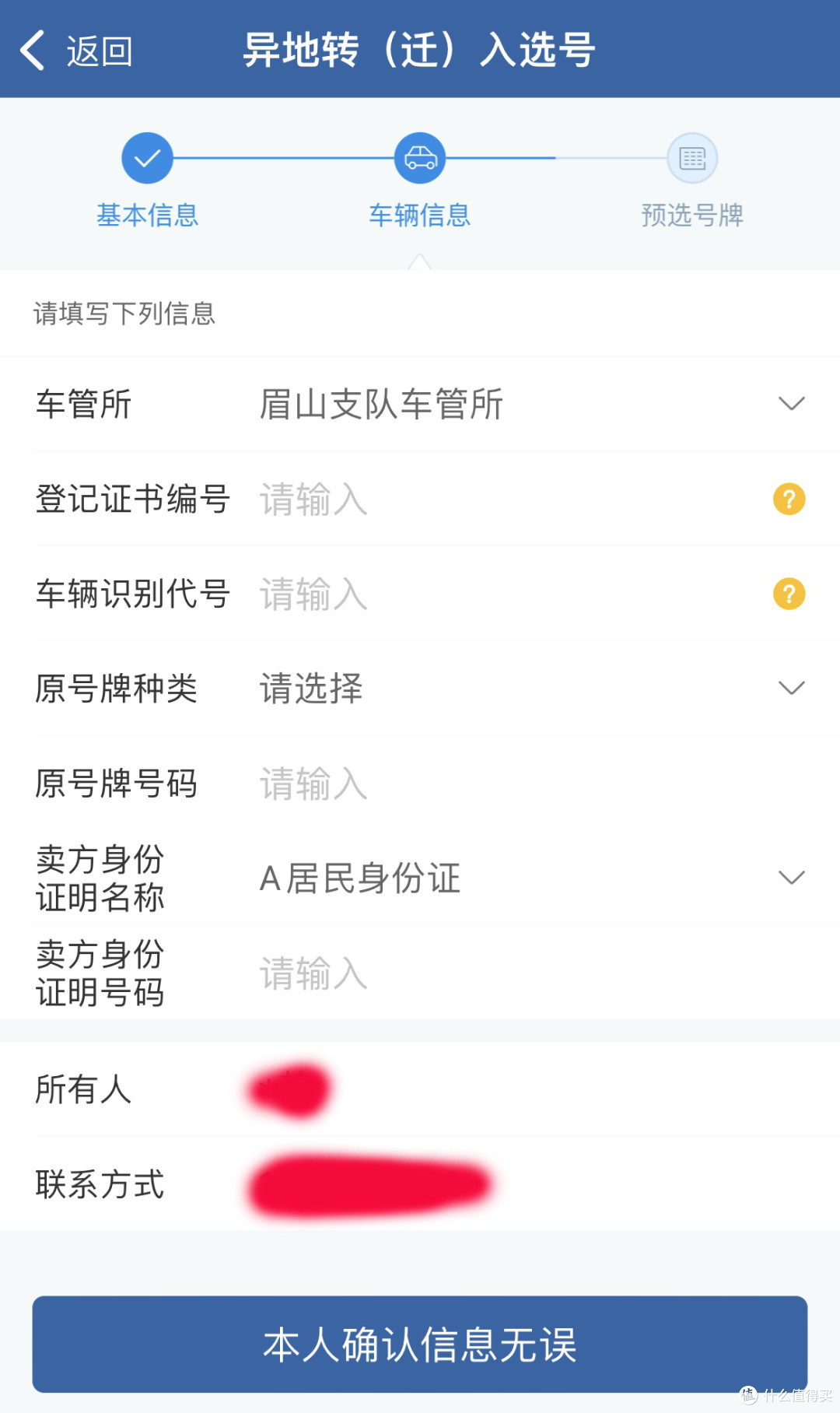Tap the back arrow icon
The height and width of the screenshot is (1413, 840).
point(31,49)
